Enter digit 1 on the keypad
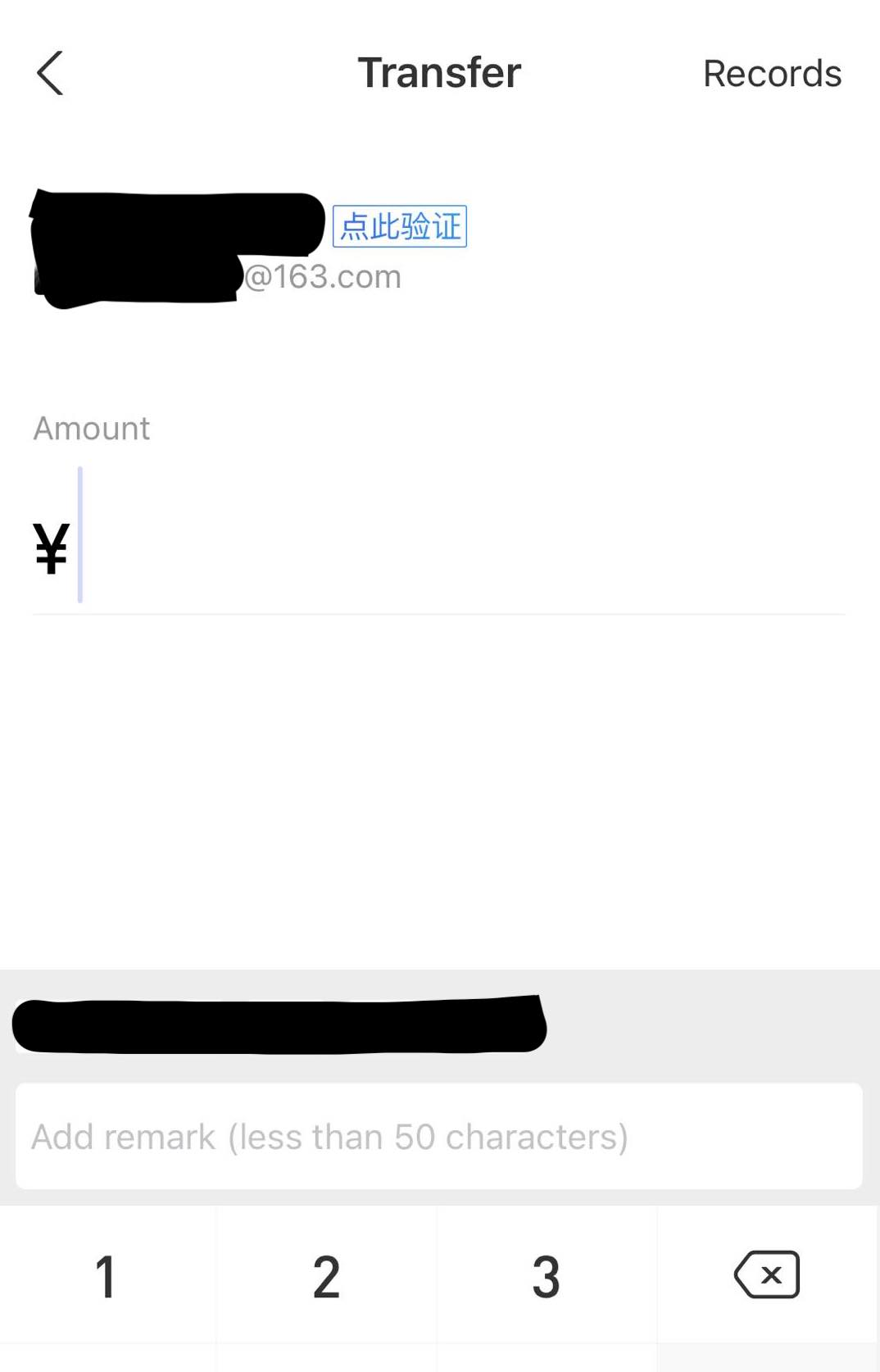 click(107, 1275)
